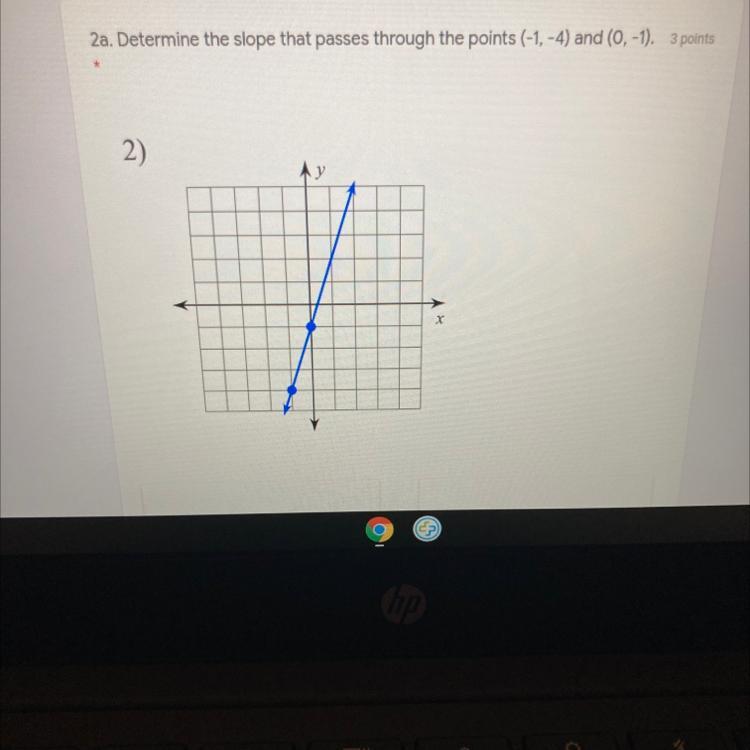The height and width of the screenshot is (750, 750).
Task: Open the blue plus app beside Chrome
Action: [x=427, y=529]
